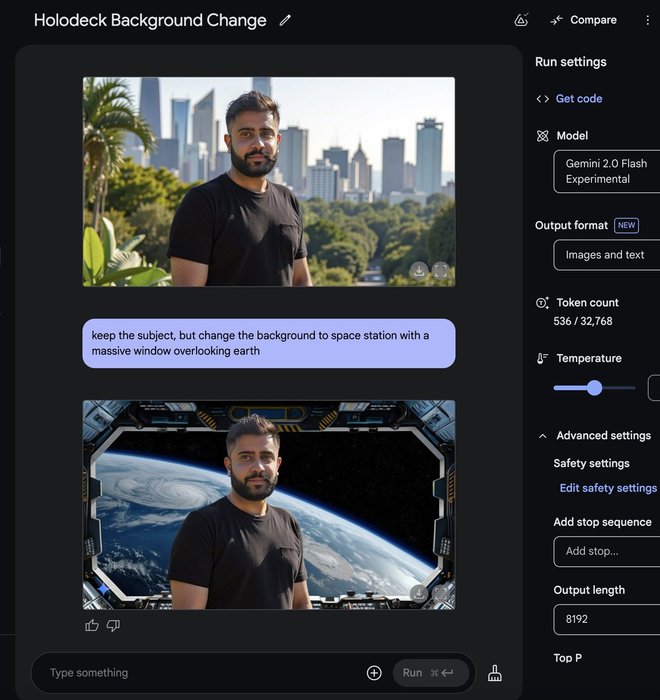
Task: Tap the Temperature slider handle
Action: click(594, 388)
